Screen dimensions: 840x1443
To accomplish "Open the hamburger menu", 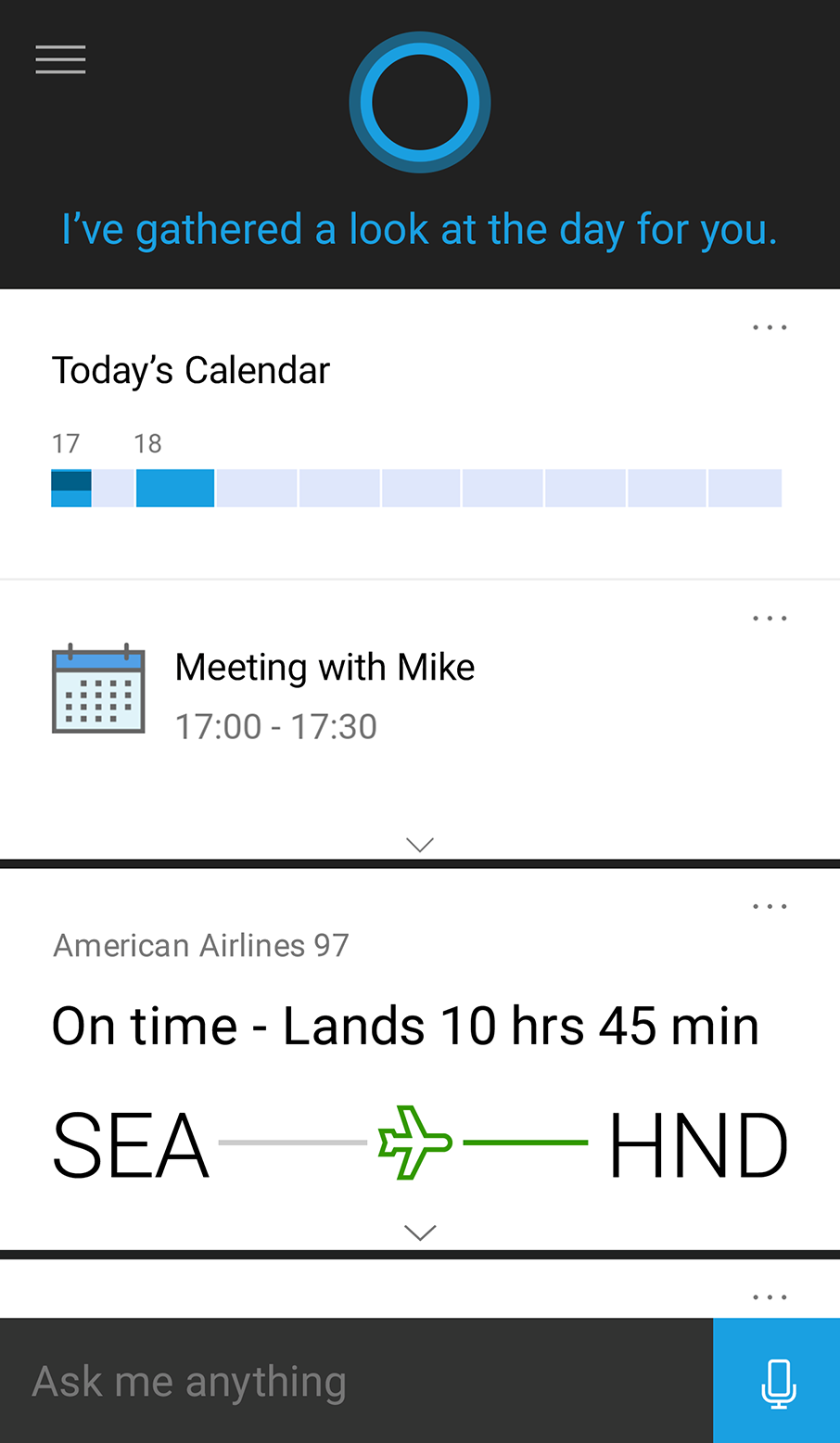I will pos(60,59).
